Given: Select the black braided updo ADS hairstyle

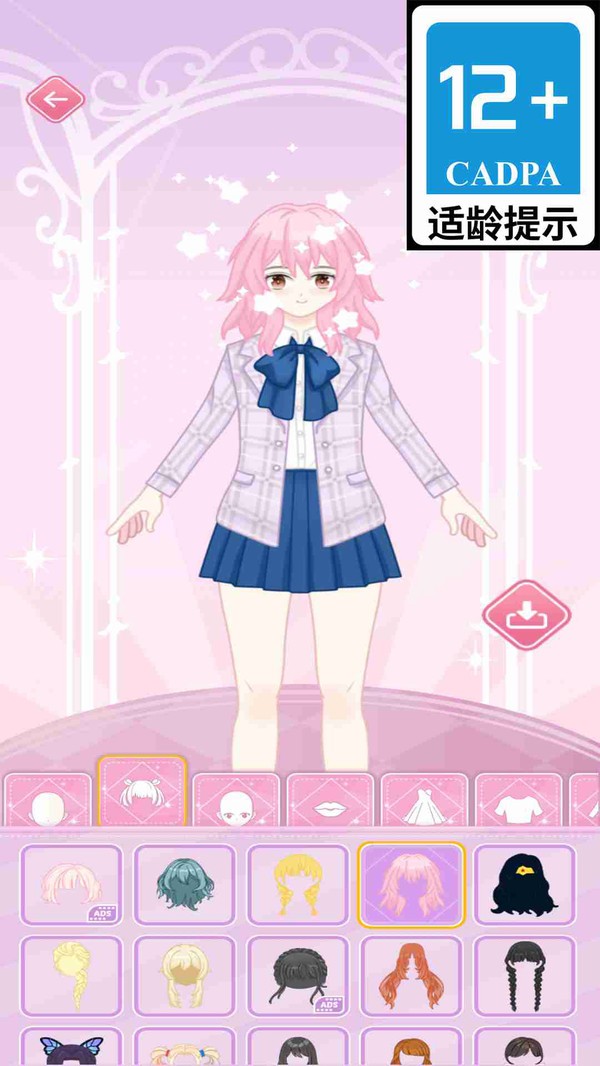Looking at the screenshot, I should coord(298,976).
